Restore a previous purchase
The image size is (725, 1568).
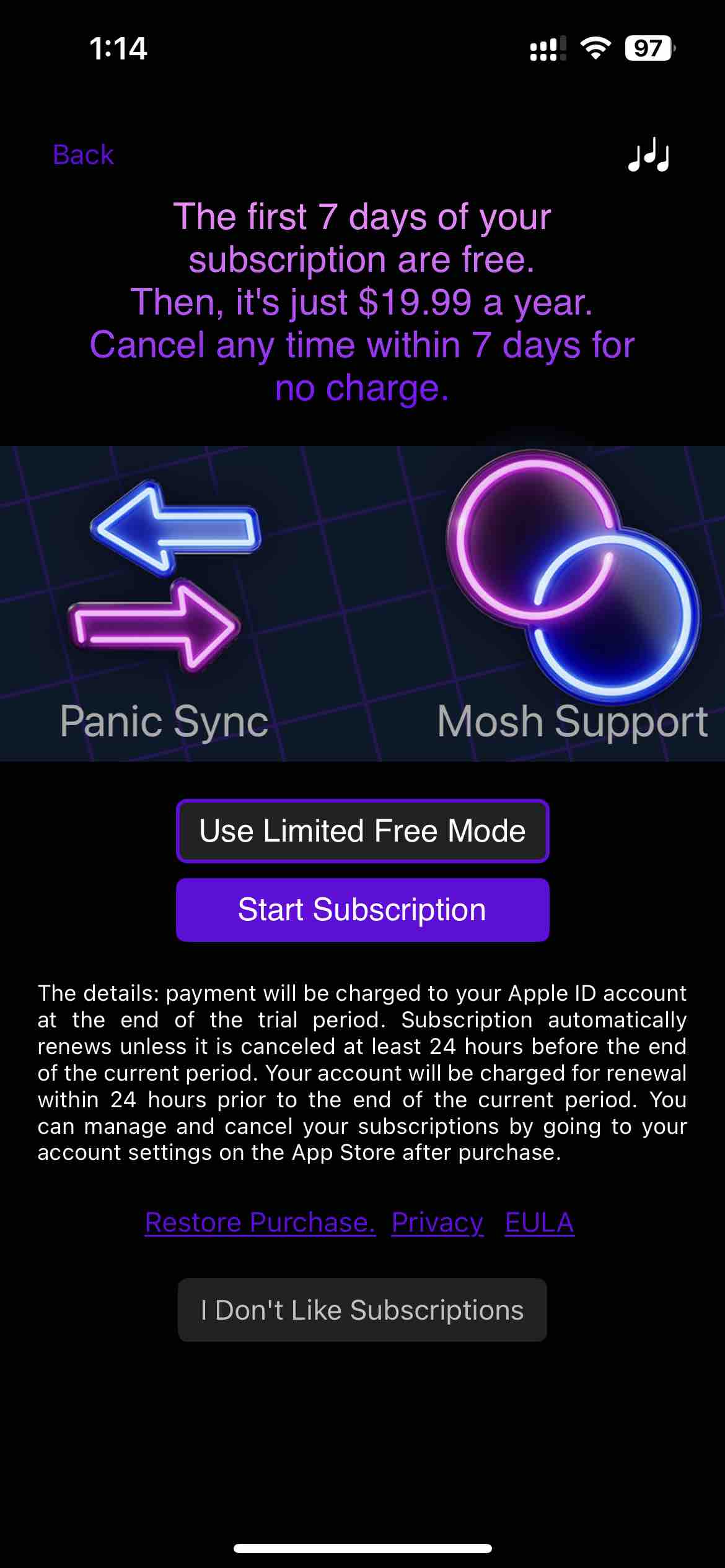(260, 1222)
